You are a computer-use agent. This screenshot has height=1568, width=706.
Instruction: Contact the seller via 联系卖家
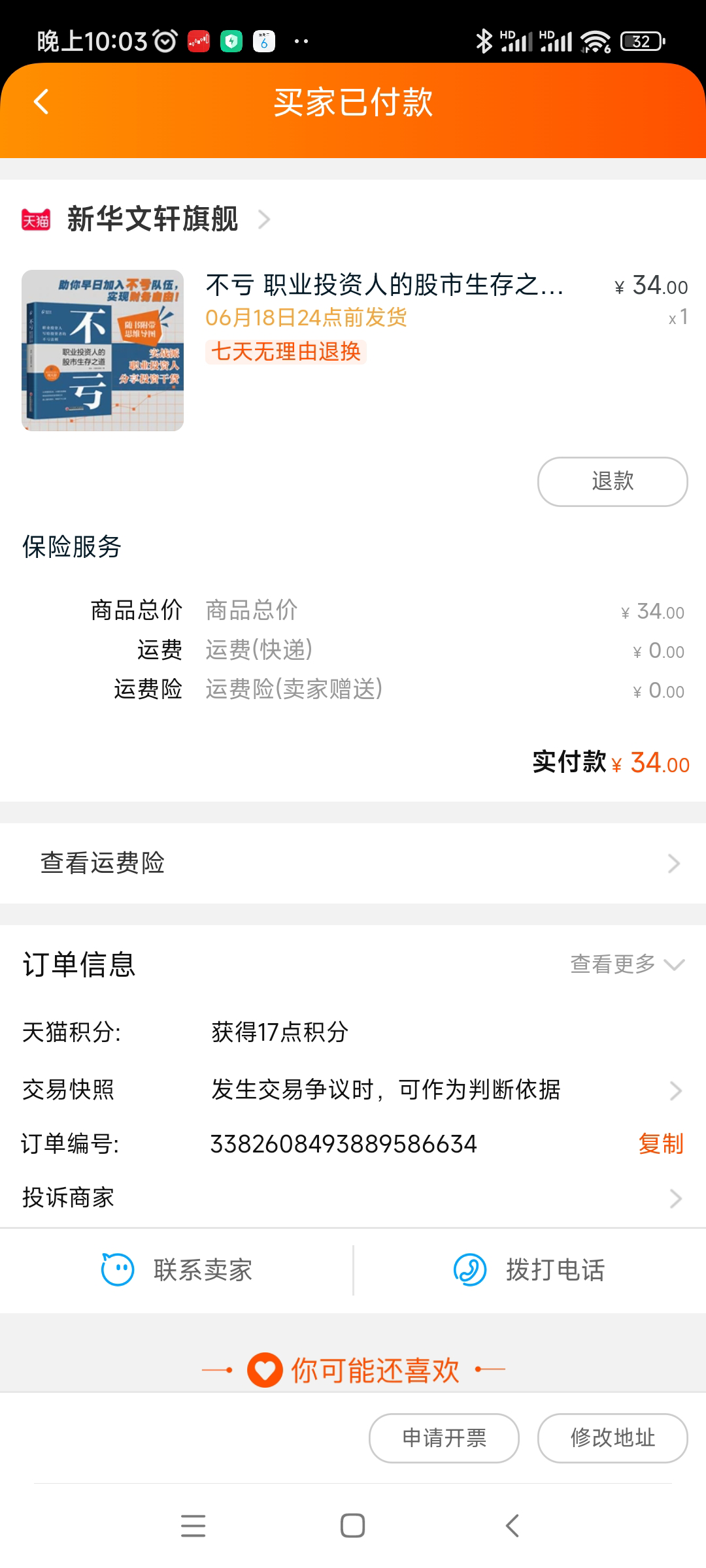177,1270
